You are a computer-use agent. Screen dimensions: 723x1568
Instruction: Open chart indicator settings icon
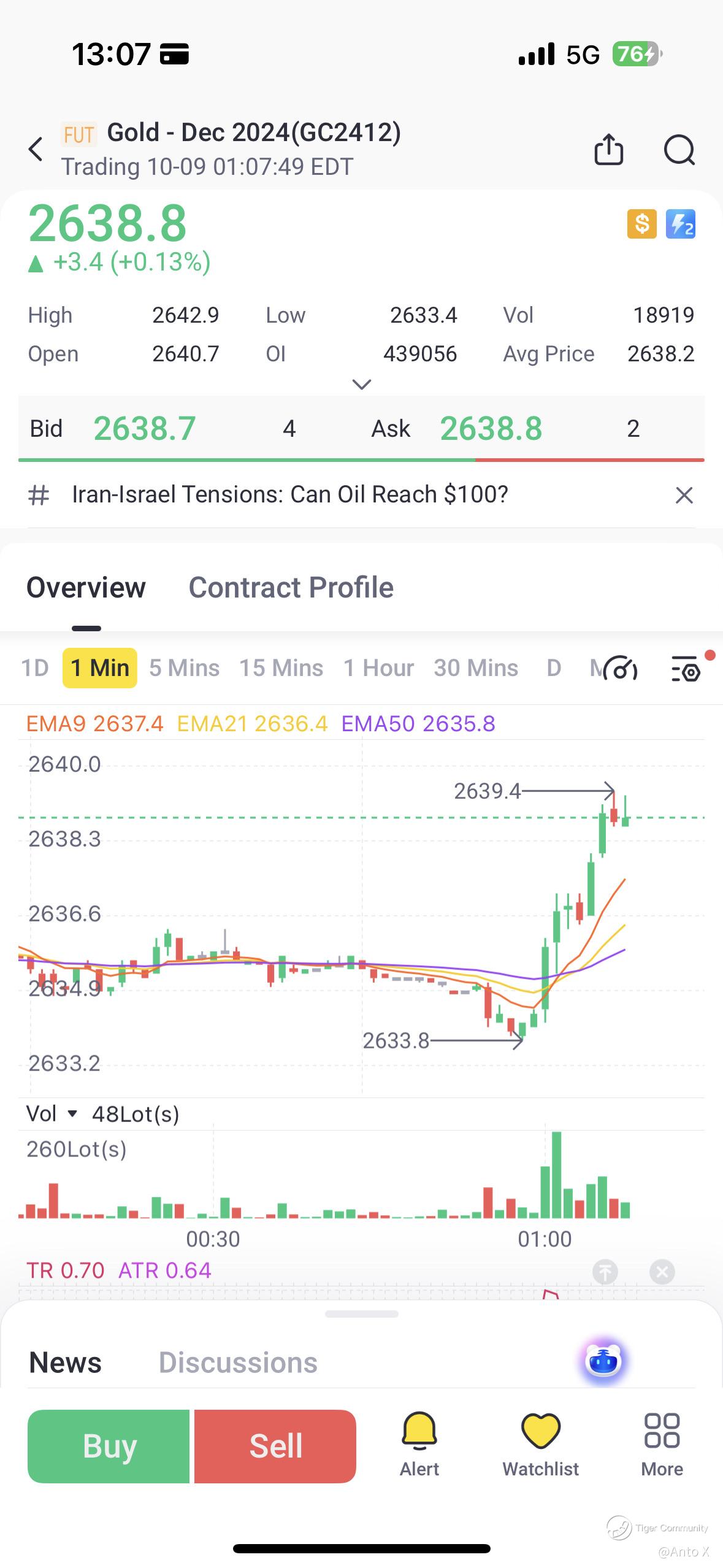click(686, 669)
